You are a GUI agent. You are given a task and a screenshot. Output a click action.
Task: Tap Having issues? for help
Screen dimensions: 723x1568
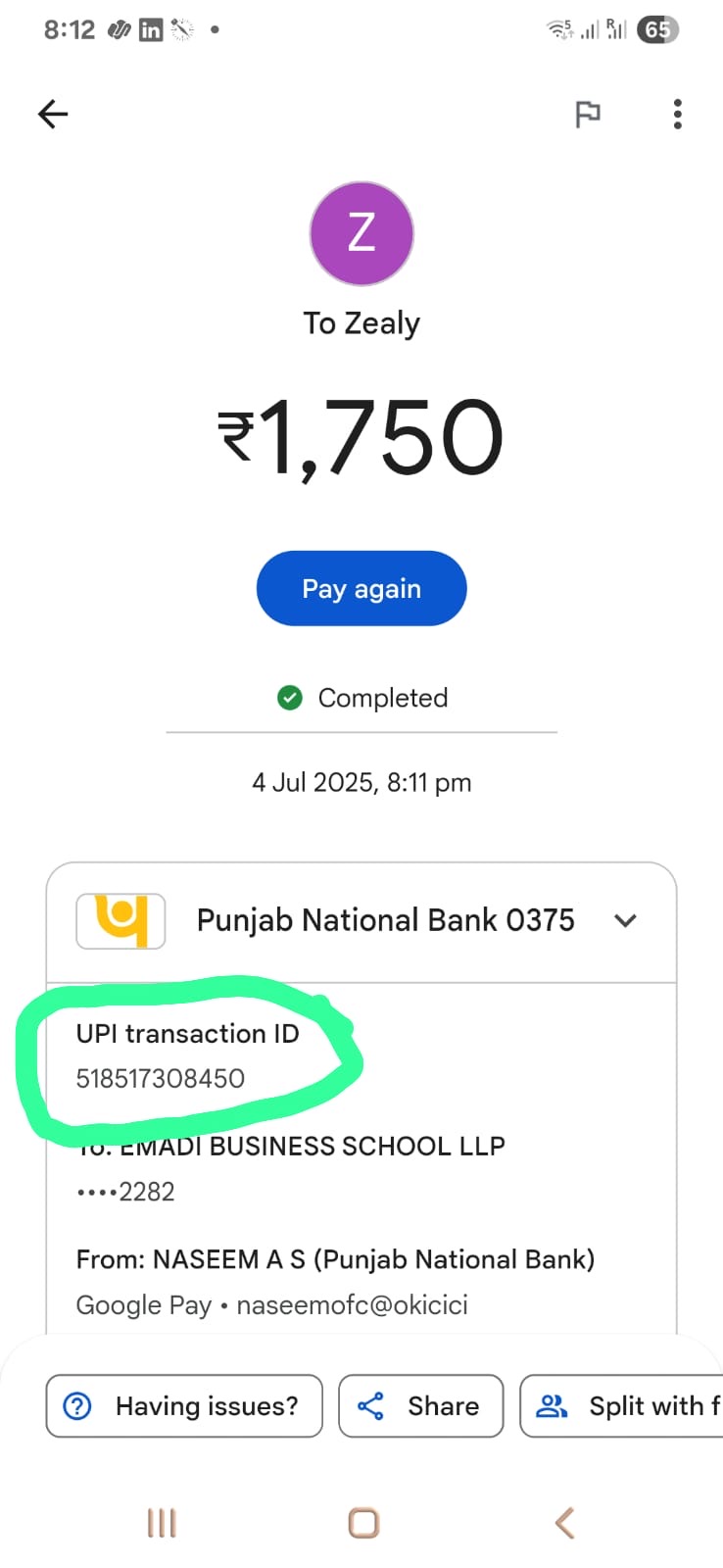click(184, 1405)
